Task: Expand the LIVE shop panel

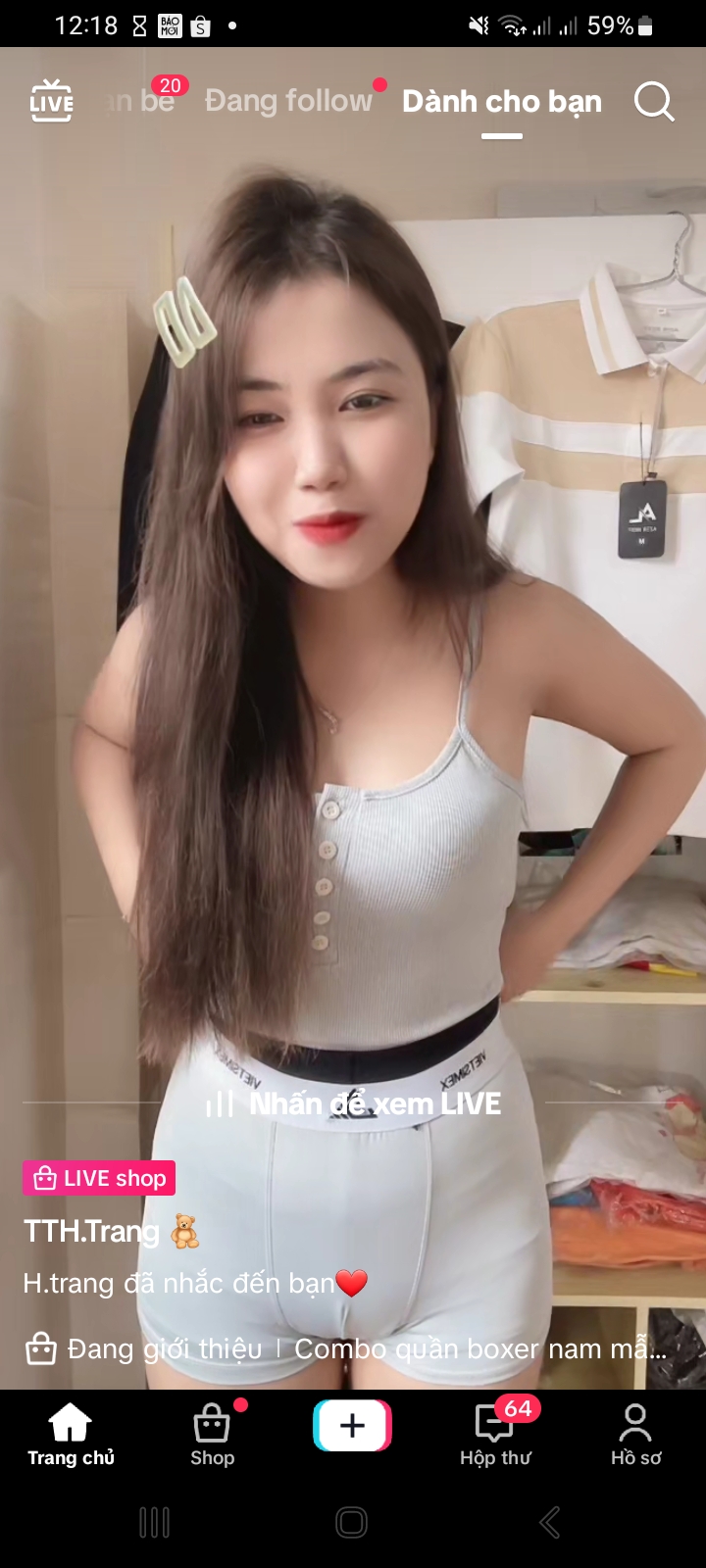Action: pyautogui.click(x=98, y=1178)
